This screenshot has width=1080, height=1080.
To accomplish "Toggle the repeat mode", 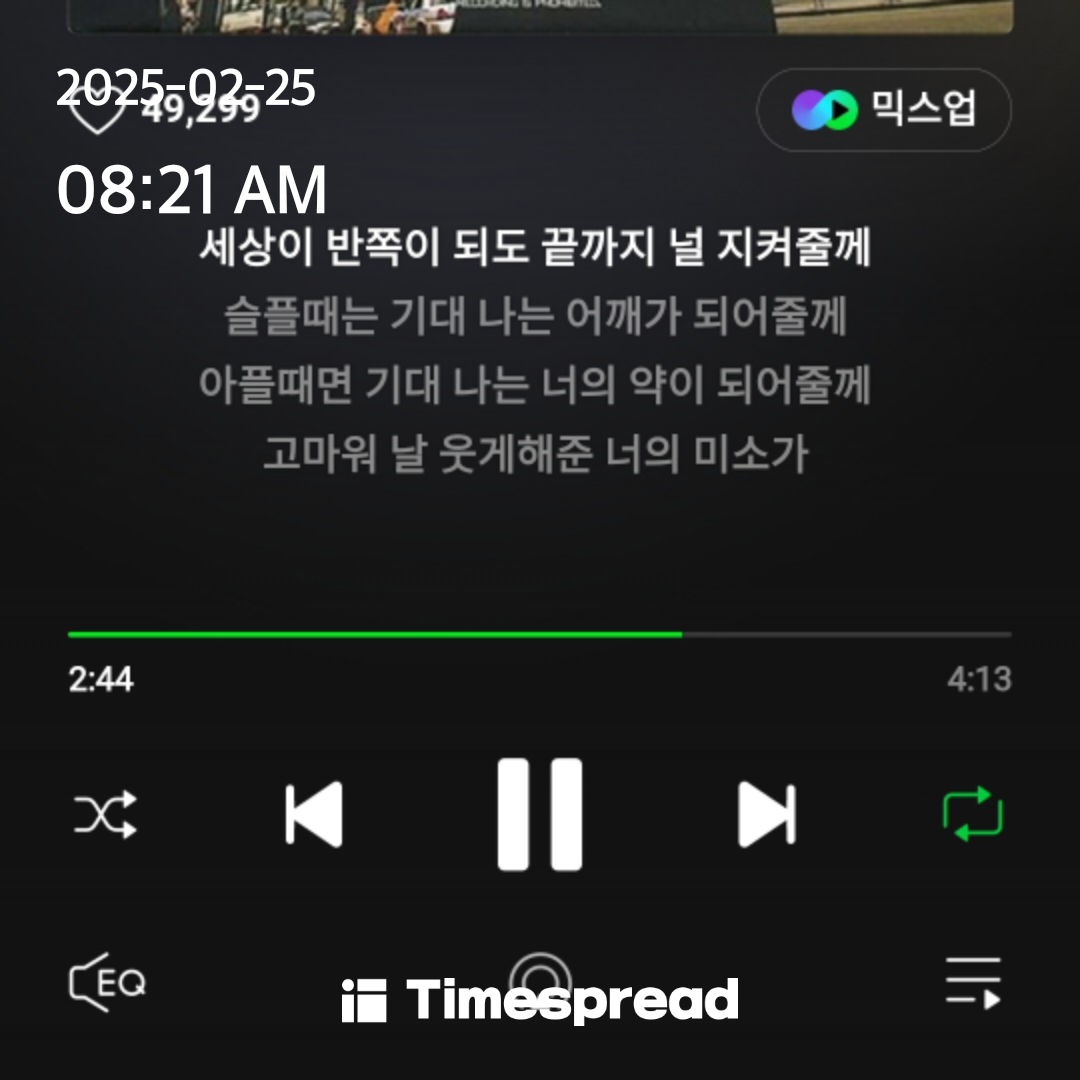I will [972, 814].
